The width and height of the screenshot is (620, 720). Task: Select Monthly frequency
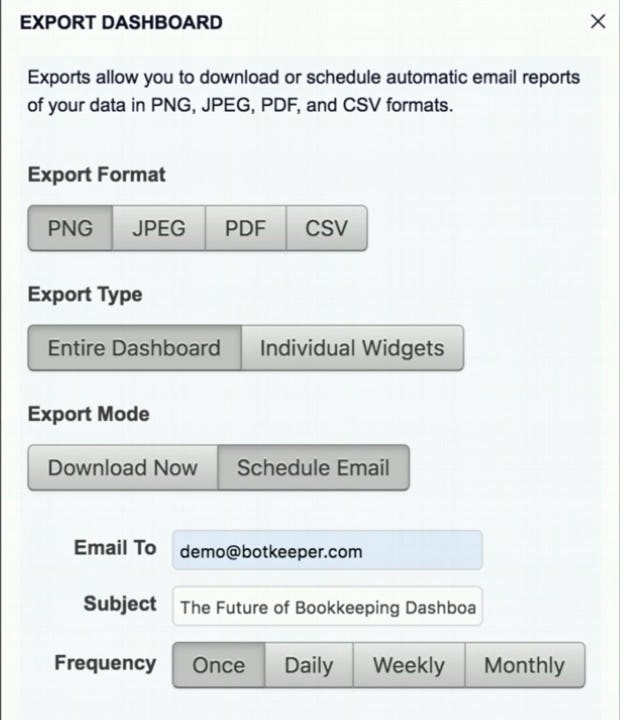[524, 665]
